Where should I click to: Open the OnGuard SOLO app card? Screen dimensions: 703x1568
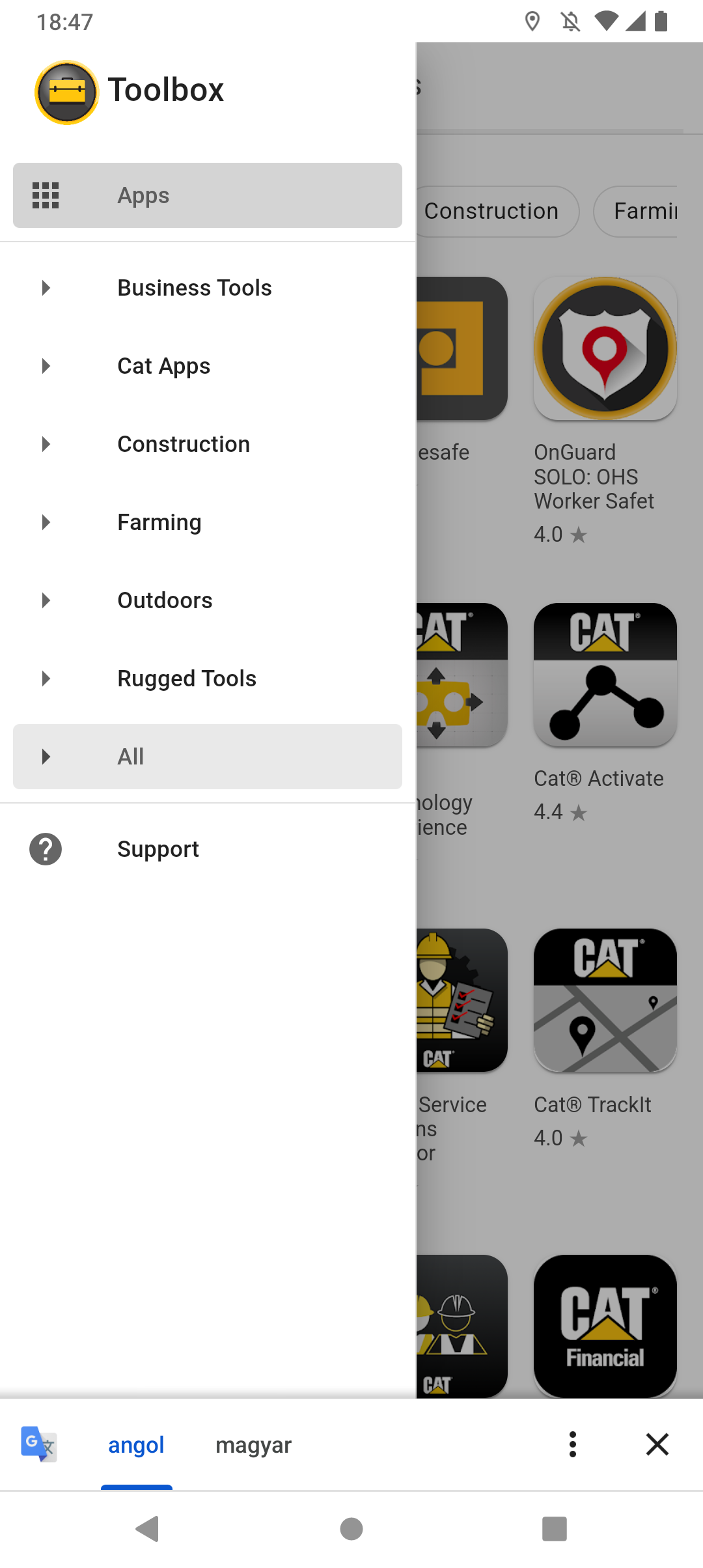[605, 412]
